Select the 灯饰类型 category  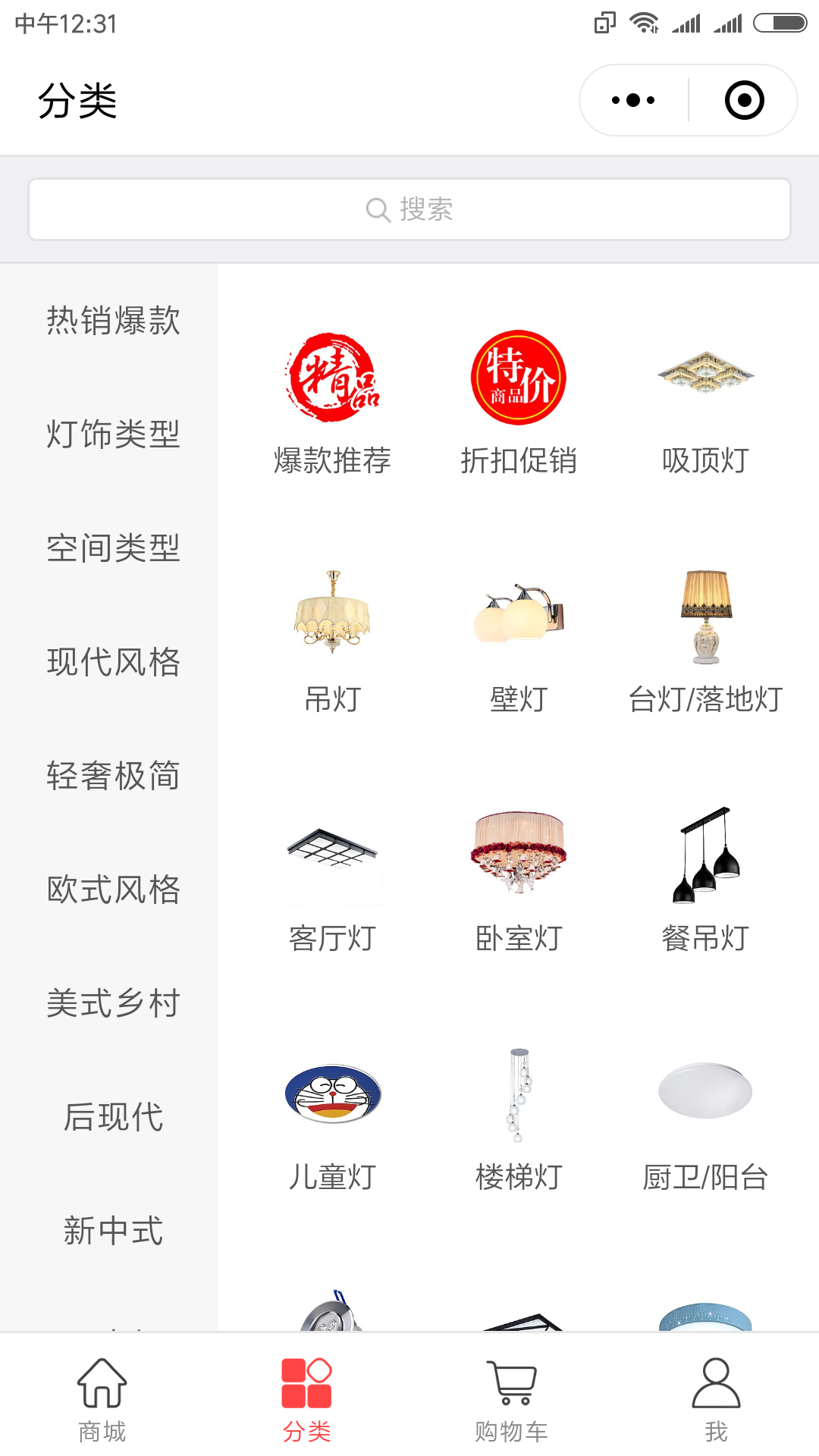[113, 435]
